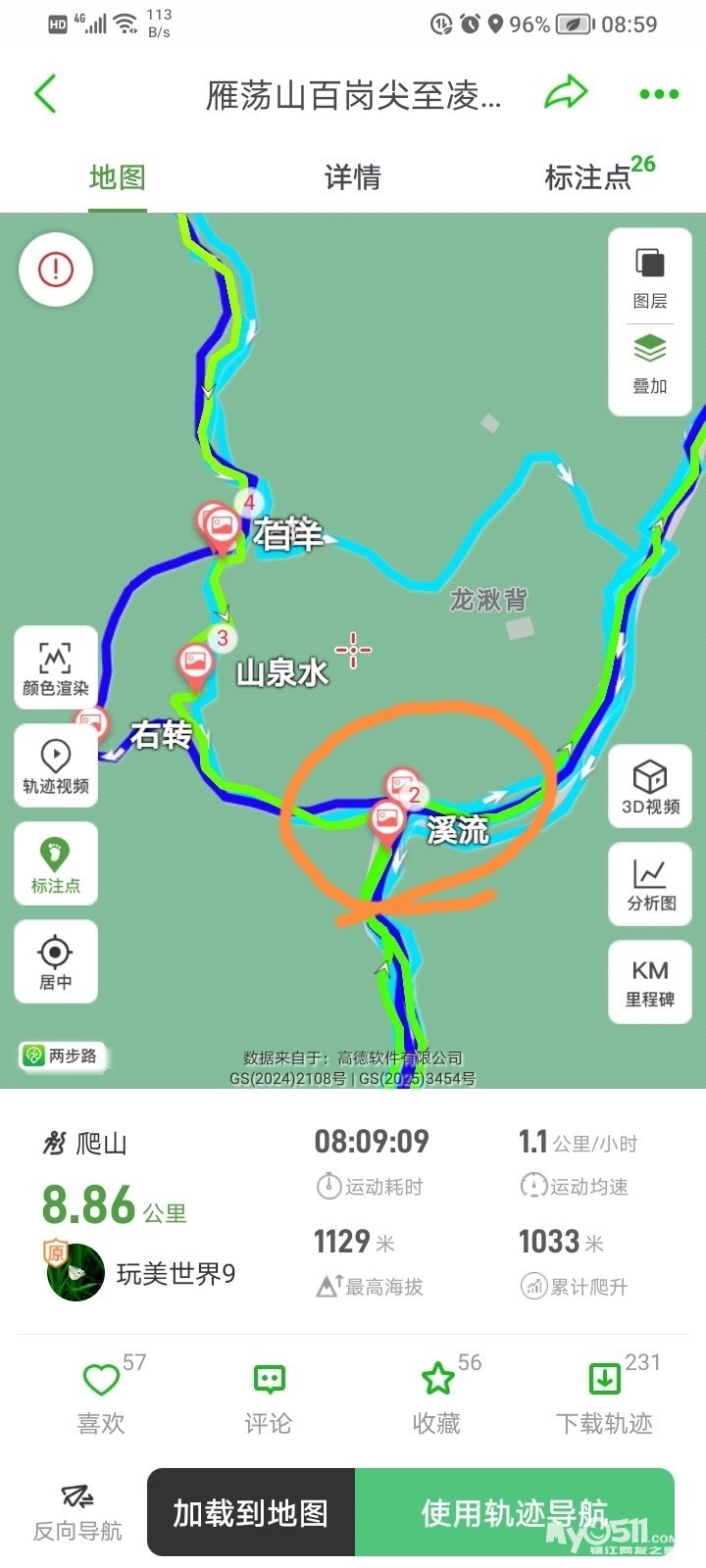The height and width of the screenshot is (1568, 706).
Task: Play the 轨迹视频 track video
Action: coord(56,766)
